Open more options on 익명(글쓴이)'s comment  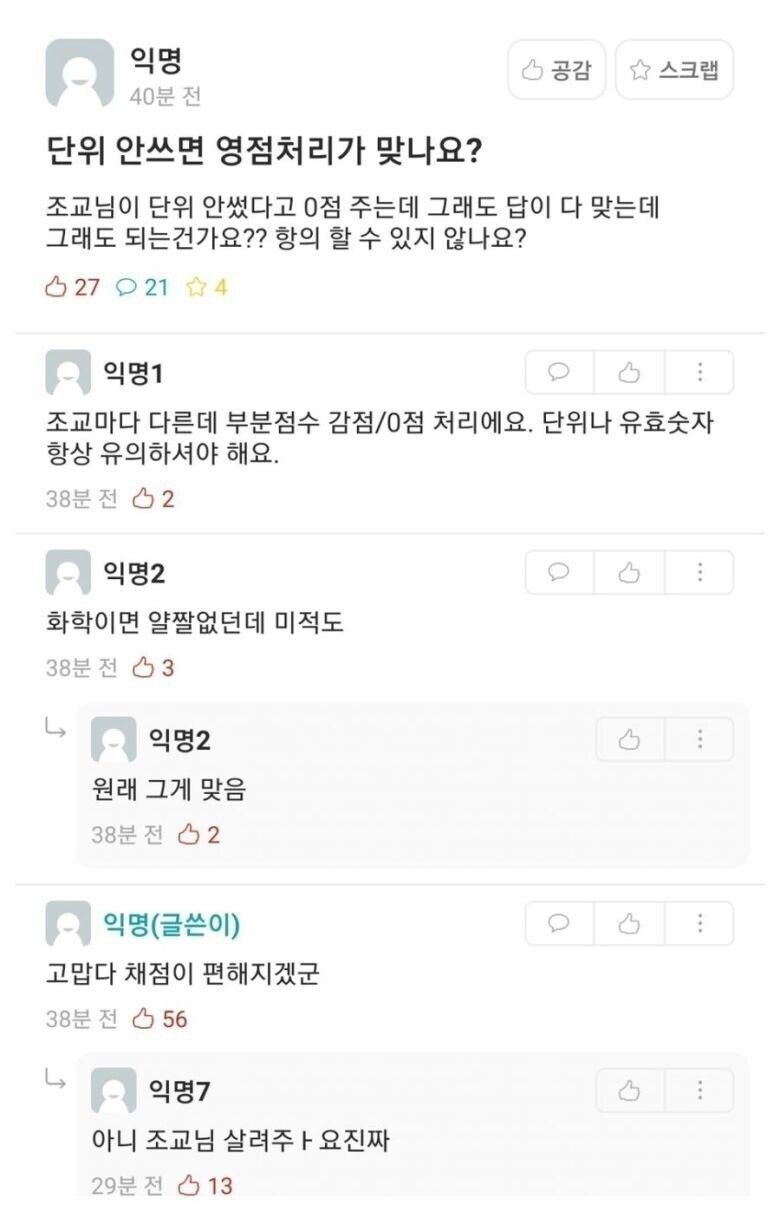tap(699, 923)
